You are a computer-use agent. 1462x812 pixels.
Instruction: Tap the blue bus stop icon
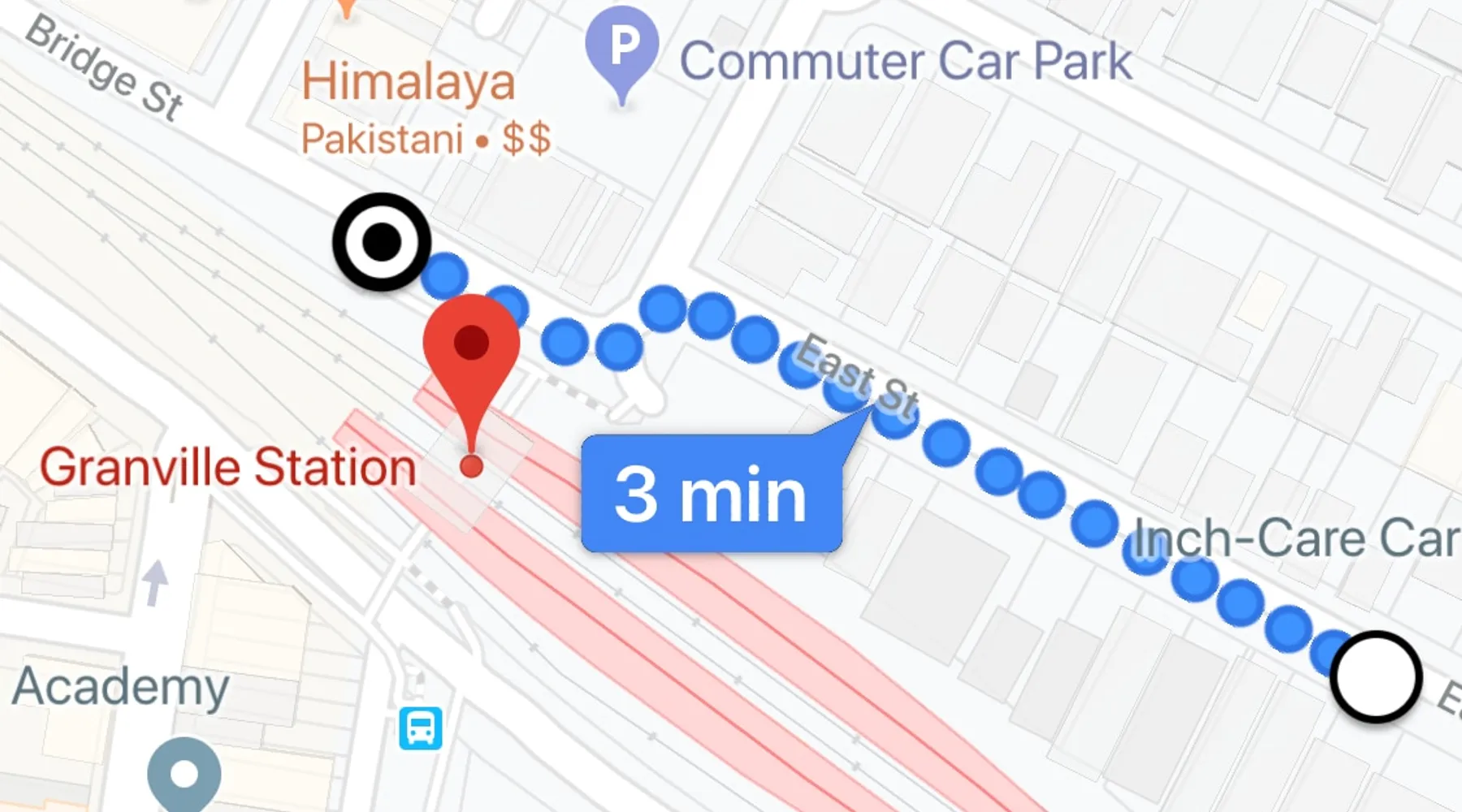click(x=420, y=728)
